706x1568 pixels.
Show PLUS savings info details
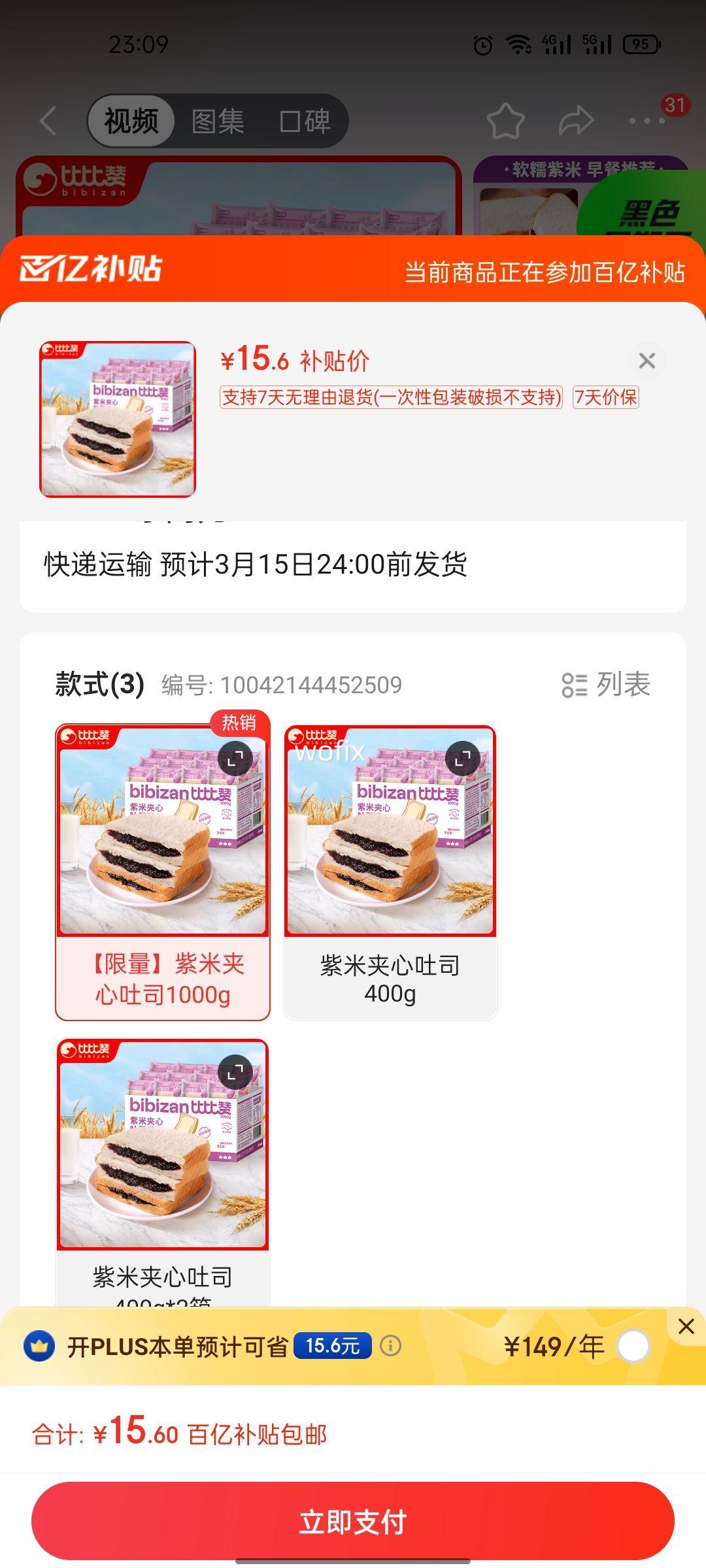click(391, 1346)
